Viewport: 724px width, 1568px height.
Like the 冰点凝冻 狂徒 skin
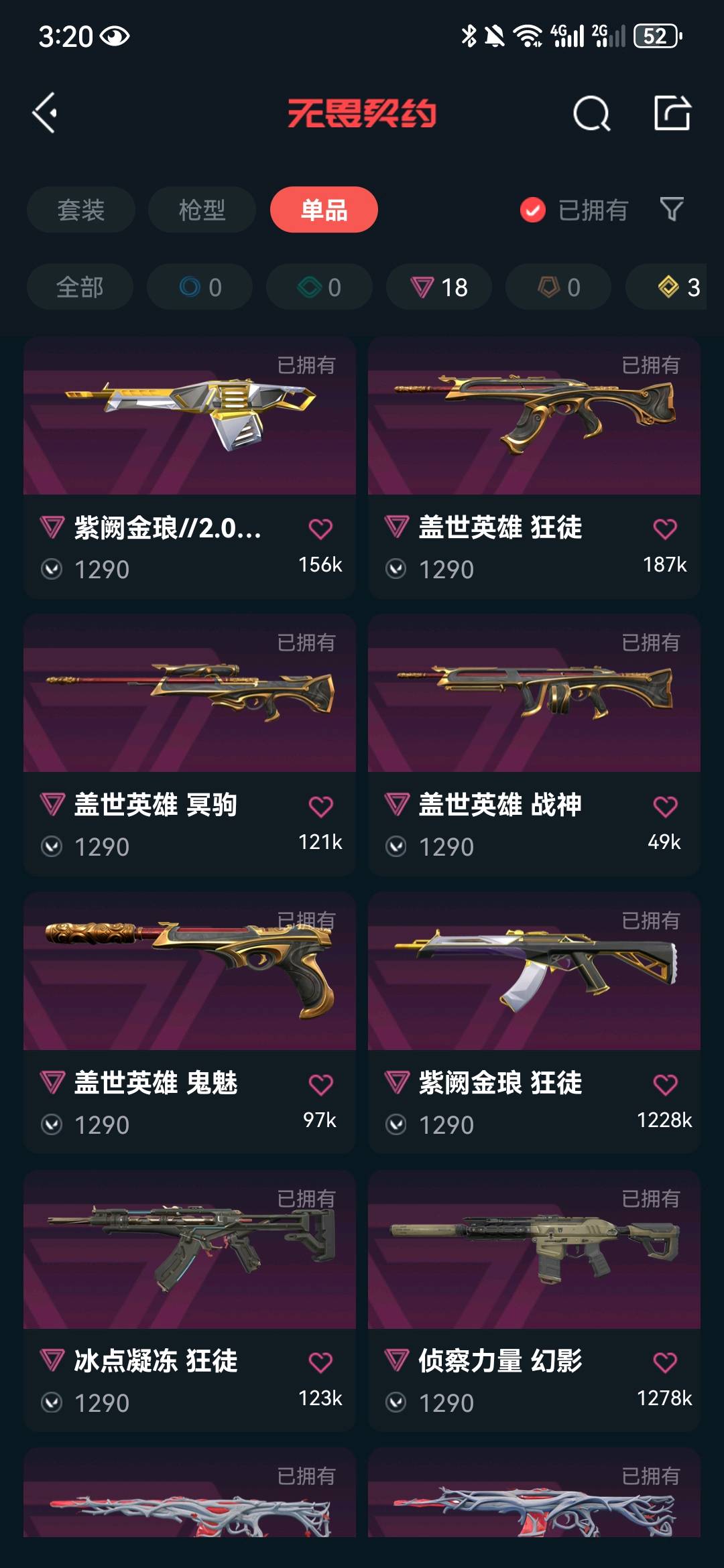[320, 1362]
